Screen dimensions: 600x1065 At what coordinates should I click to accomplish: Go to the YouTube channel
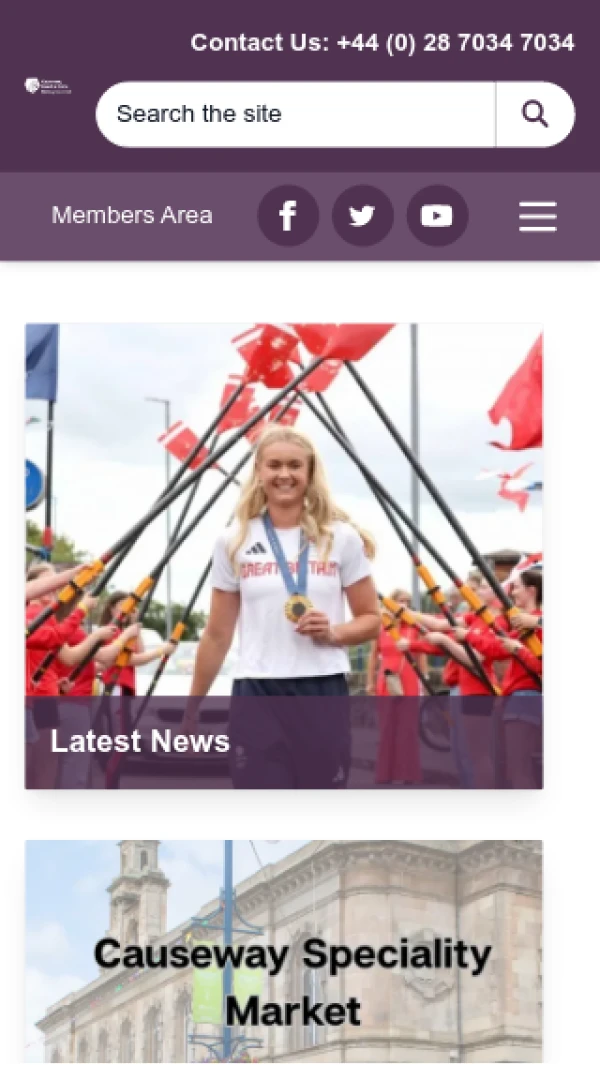[x=437, y=216]
